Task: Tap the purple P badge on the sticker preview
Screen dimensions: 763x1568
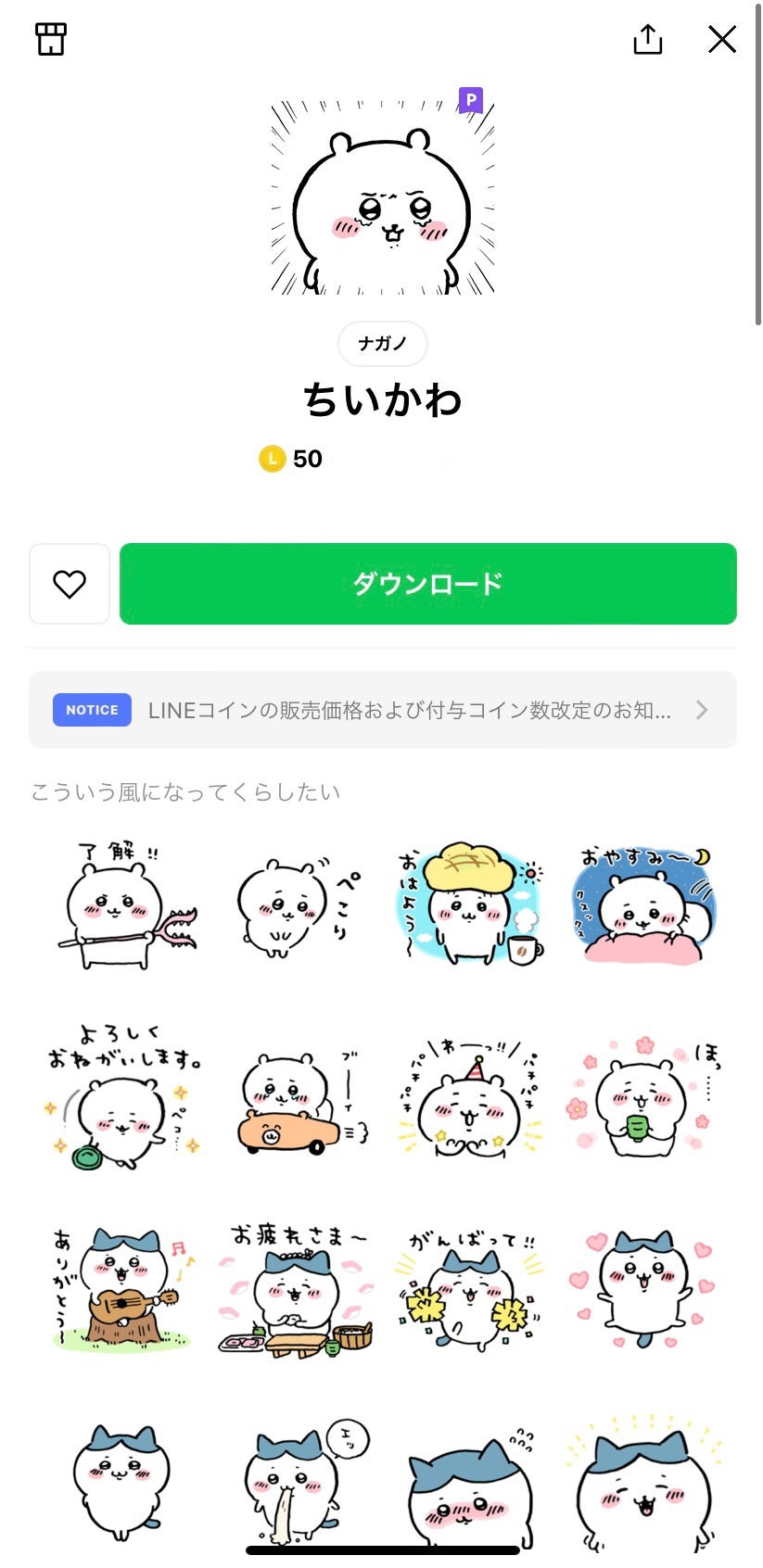Action: click(x=469, y=99)
